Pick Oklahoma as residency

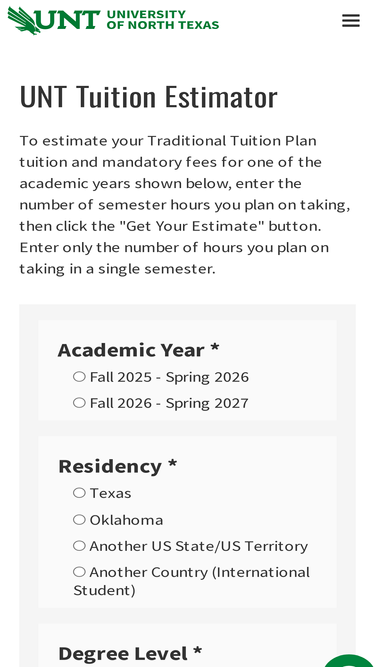click(x=79, y=519)
